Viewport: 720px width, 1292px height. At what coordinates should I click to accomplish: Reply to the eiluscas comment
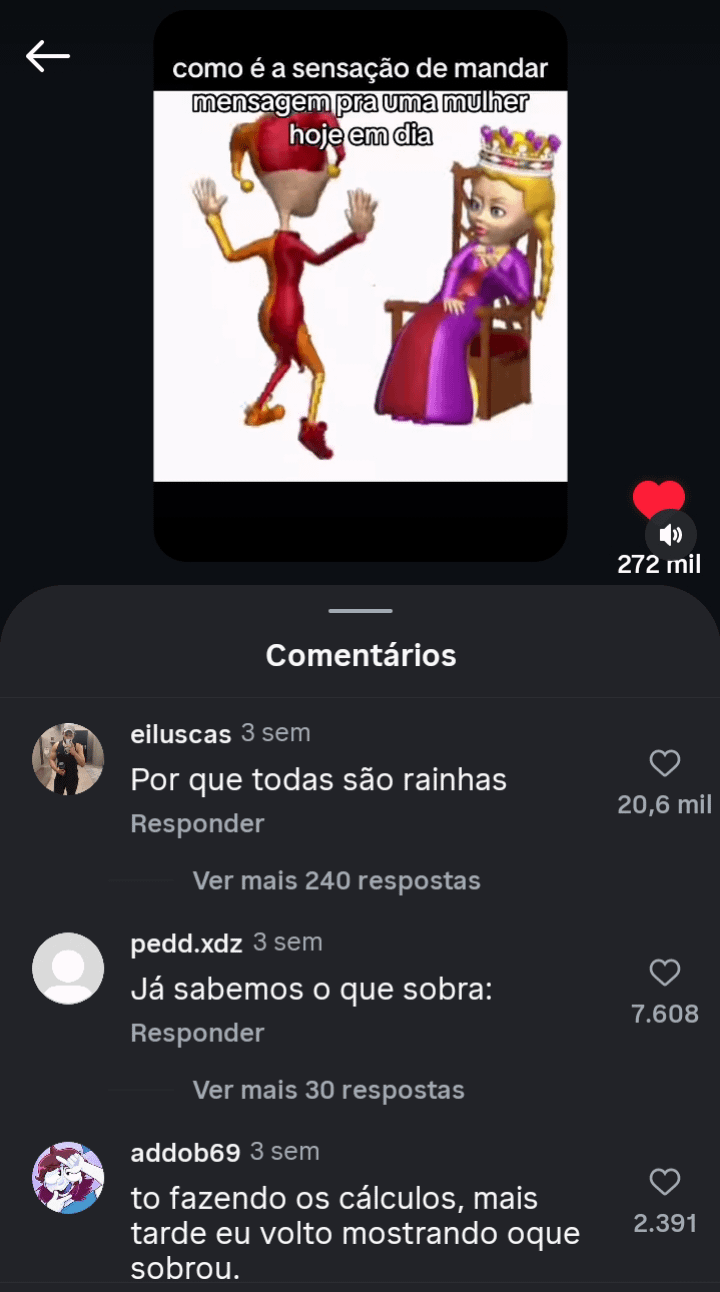197,824
